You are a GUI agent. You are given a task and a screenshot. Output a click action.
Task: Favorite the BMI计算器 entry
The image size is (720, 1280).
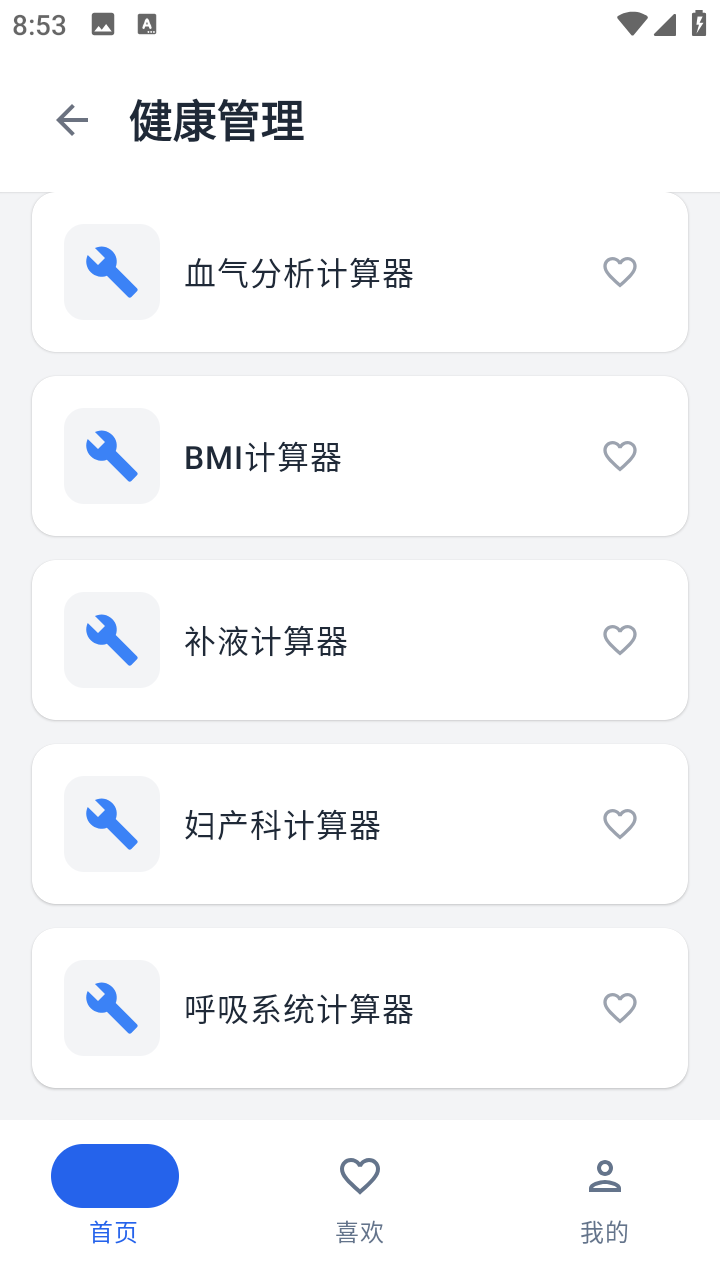pos(620,455)
